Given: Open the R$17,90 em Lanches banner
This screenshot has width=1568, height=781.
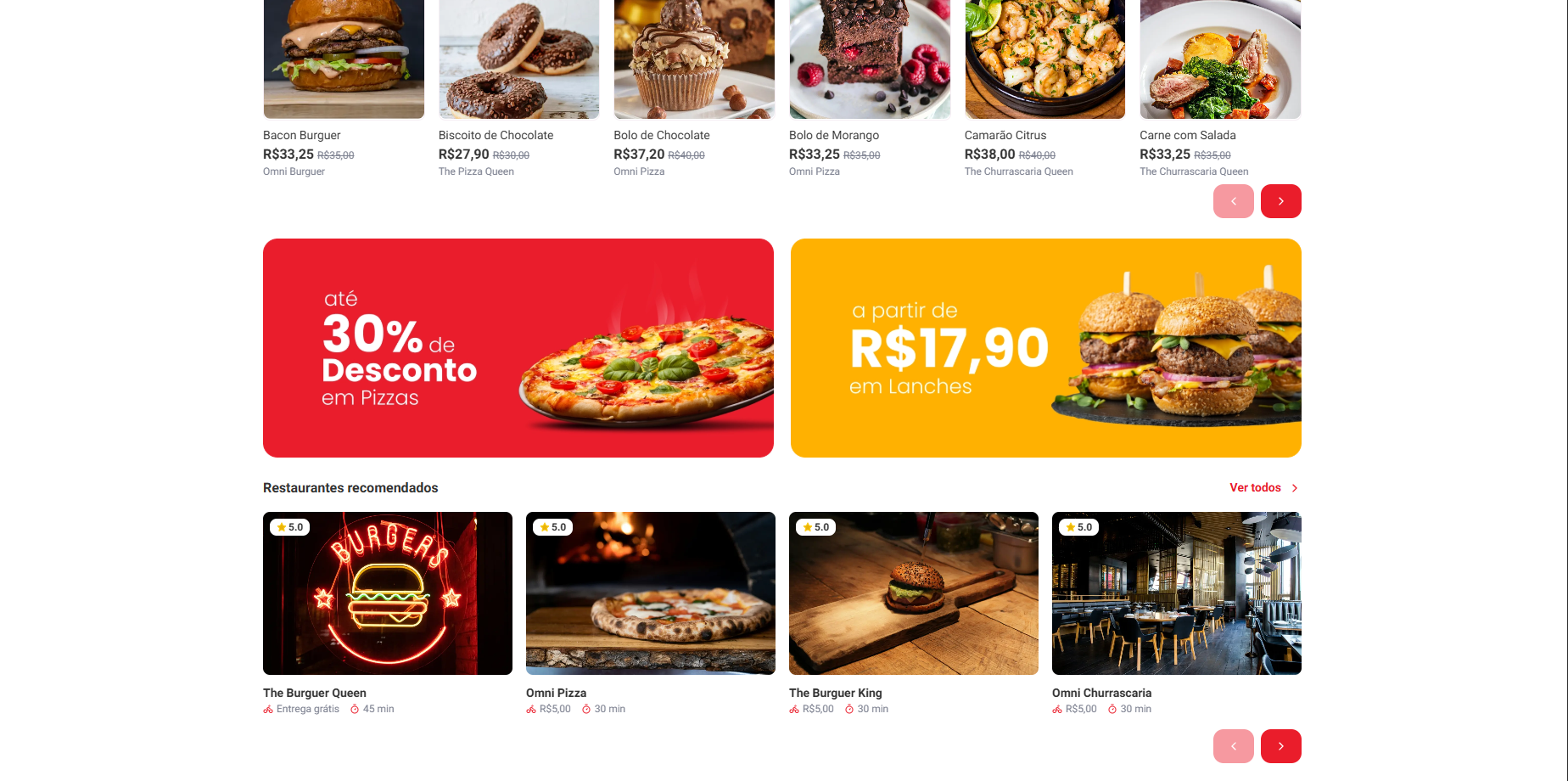Looking at the screenshot, I should (x=1045, y=348).
